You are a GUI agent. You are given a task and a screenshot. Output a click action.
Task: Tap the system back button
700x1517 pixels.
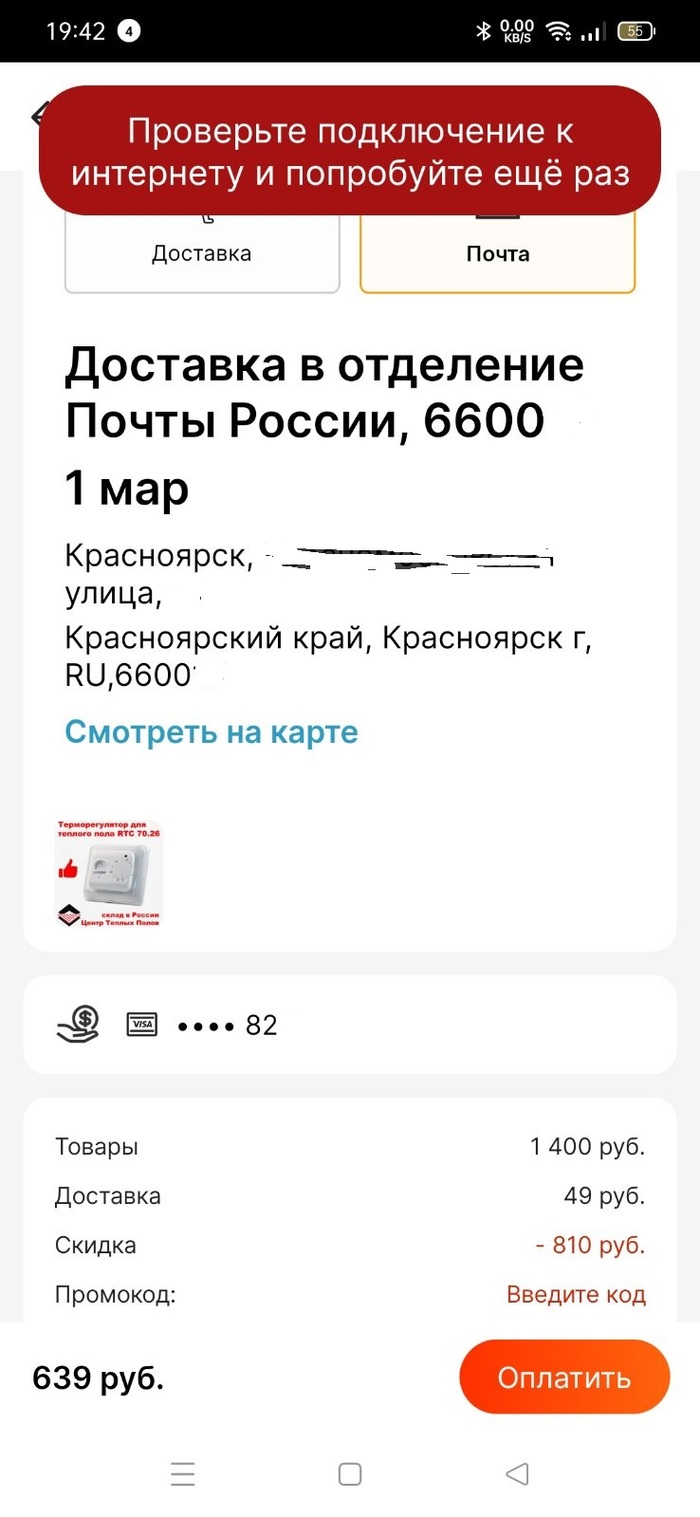point(516,1473)
